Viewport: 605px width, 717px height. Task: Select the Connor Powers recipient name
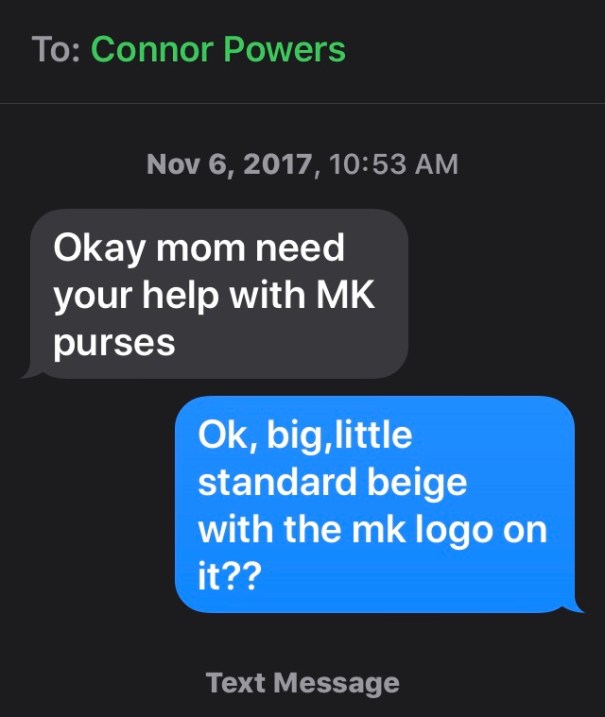point(218,49)
